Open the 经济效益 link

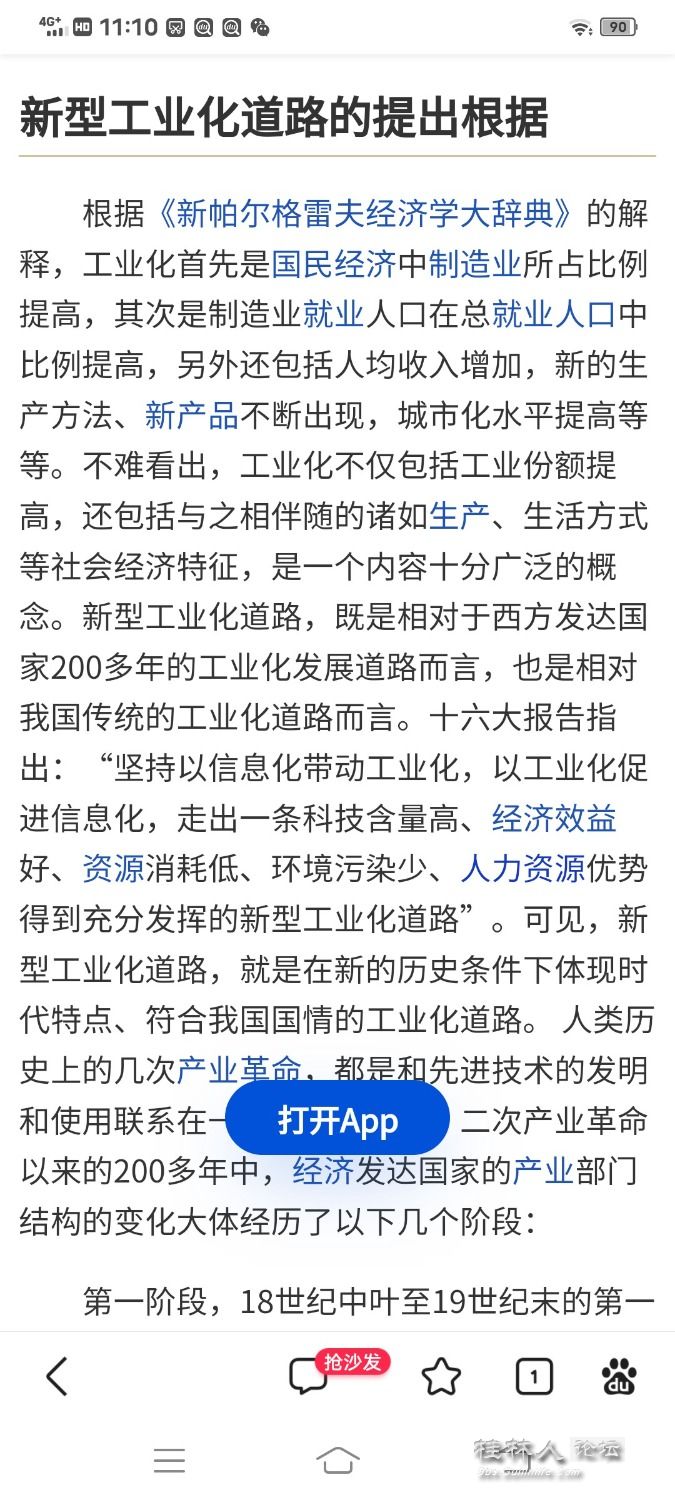click(553, 818)
